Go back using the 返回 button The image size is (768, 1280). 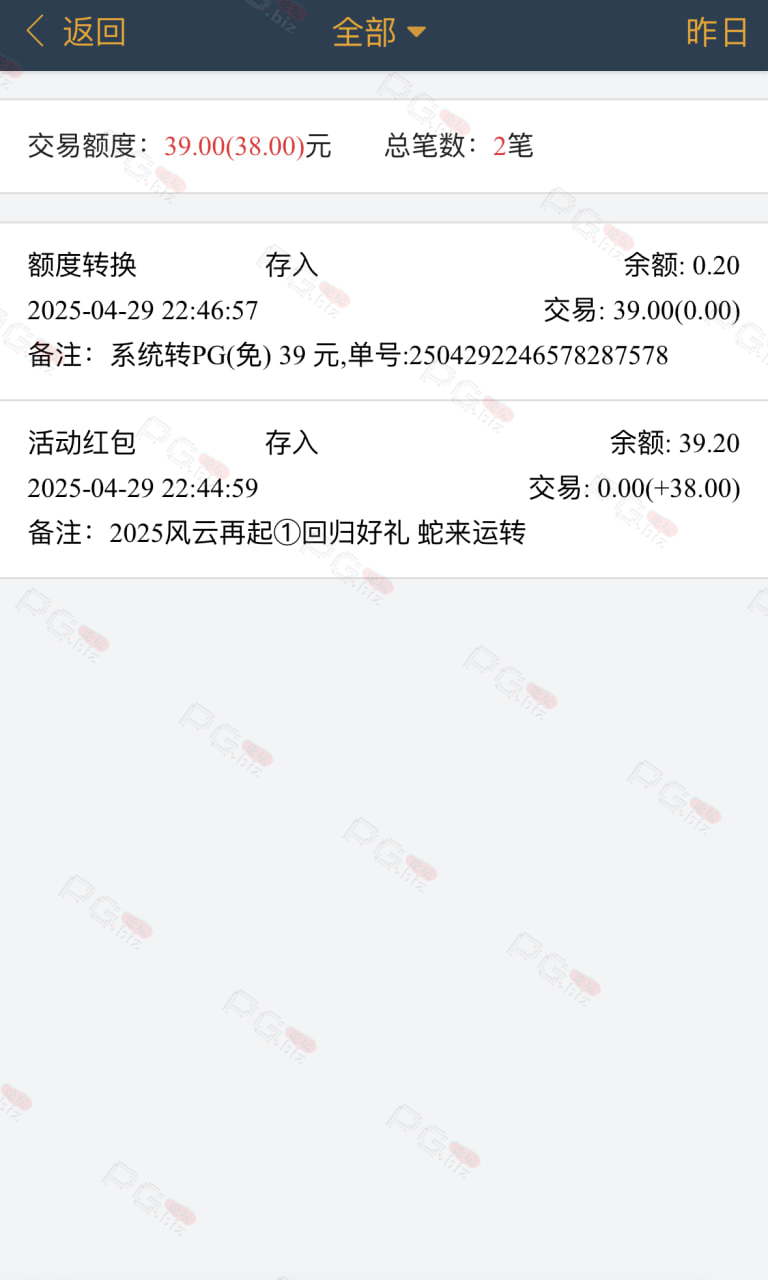pyautogui.click(x=76, y=32)
